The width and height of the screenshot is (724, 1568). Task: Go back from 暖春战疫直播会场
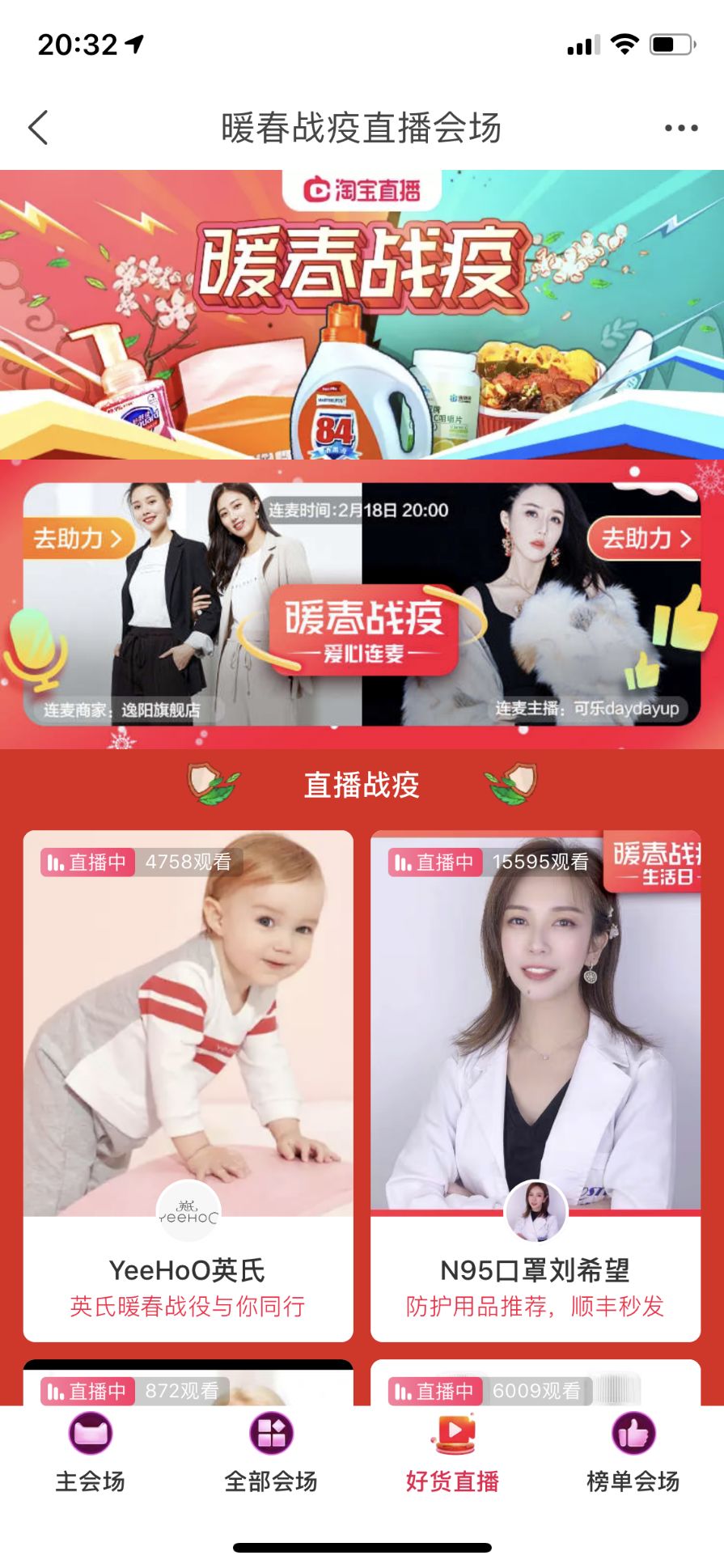pos(38,128)
